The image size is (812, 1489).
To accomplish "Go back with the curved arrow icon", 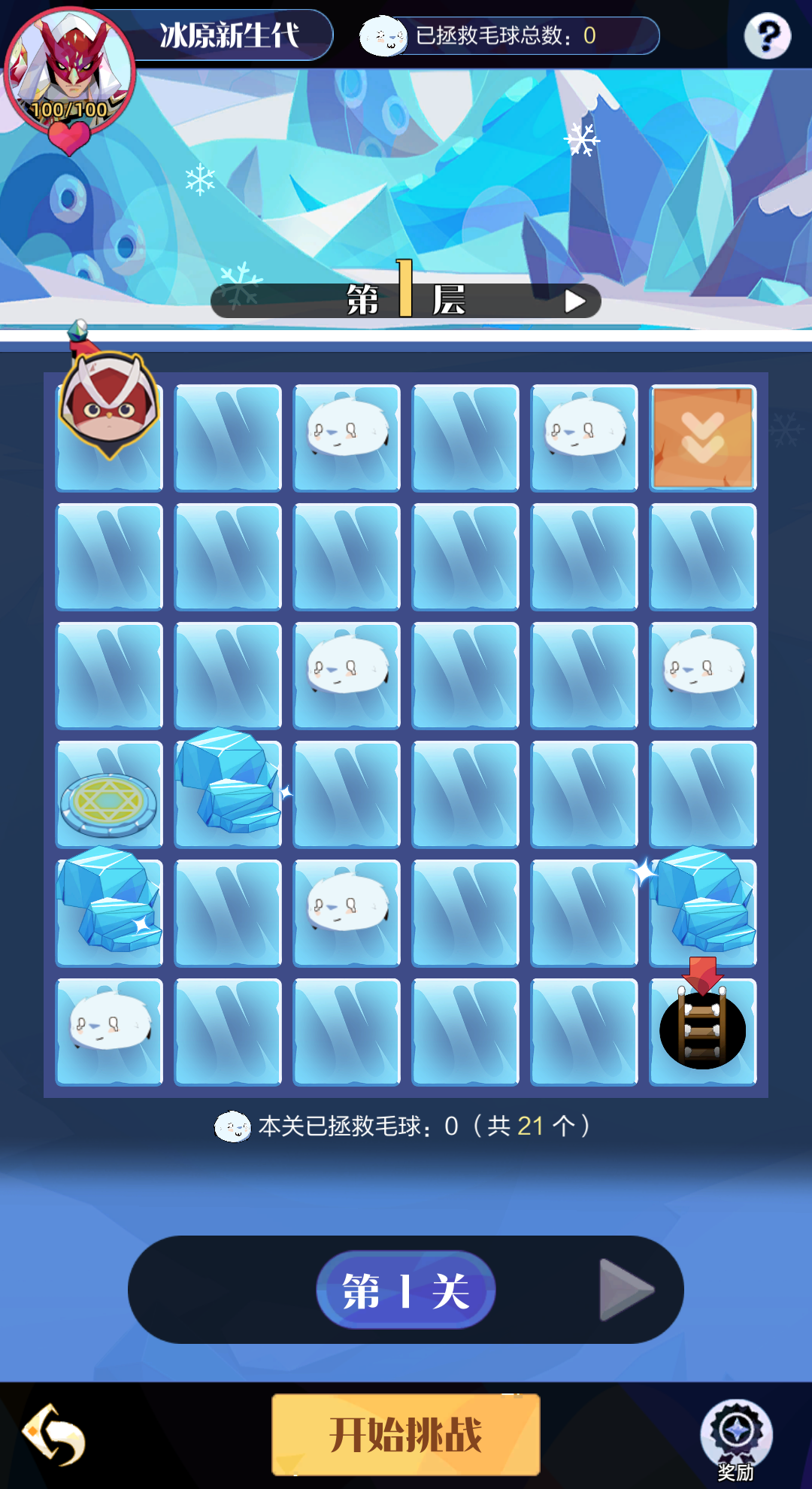I will click(x=53, y=1435).
